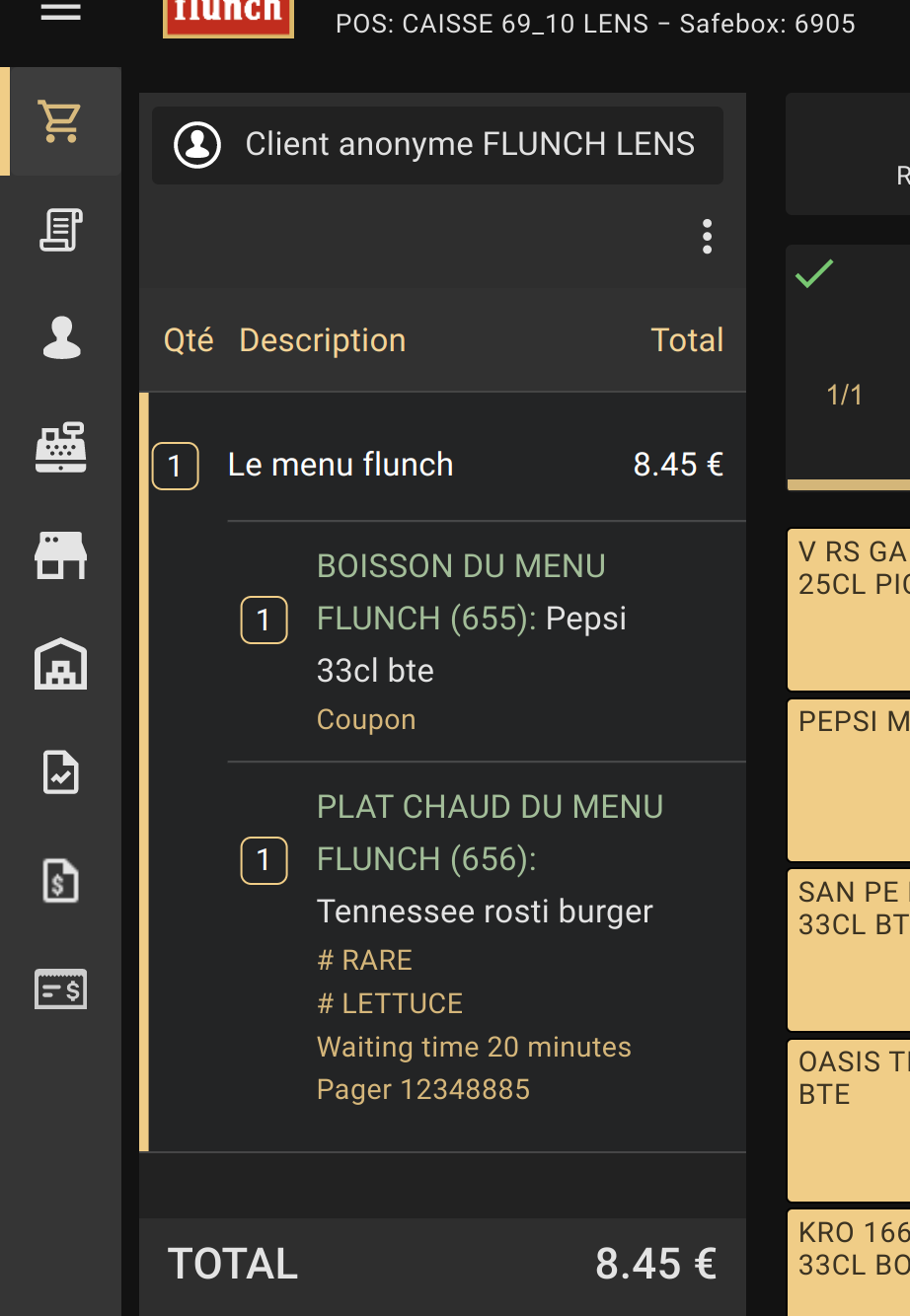The image size is (910, 1316).
Task: Open the store section in sidebar
Action: 60,555
